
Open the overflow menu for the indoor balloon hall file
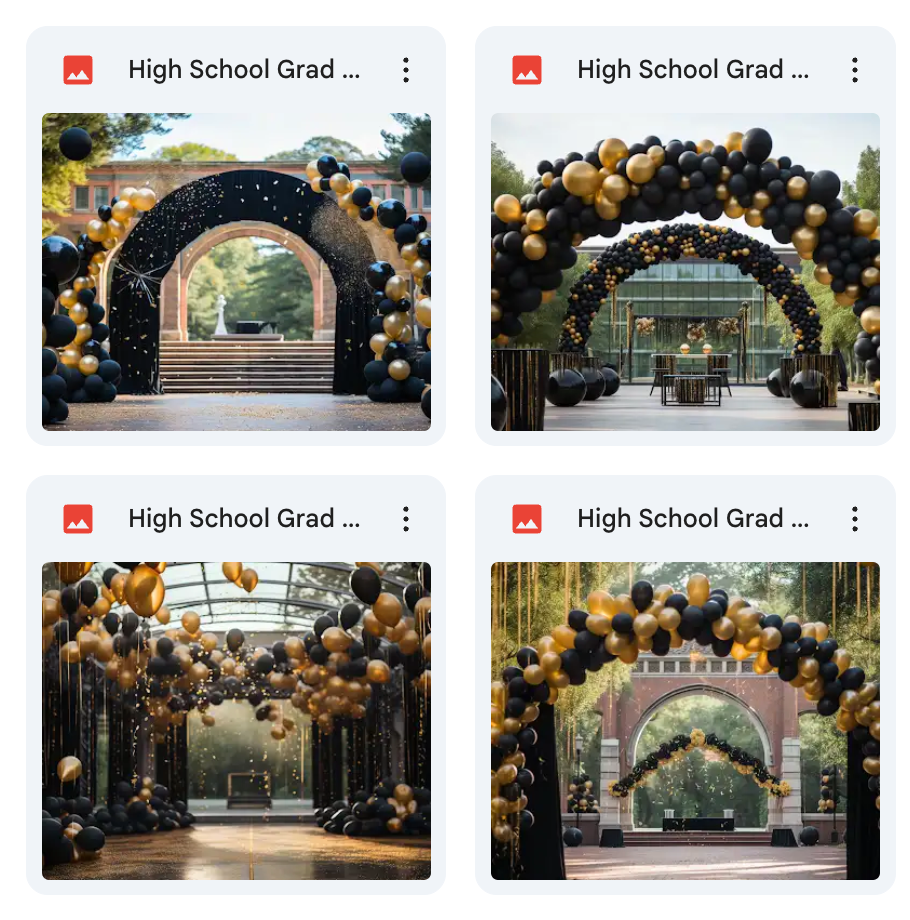(406, 519)
